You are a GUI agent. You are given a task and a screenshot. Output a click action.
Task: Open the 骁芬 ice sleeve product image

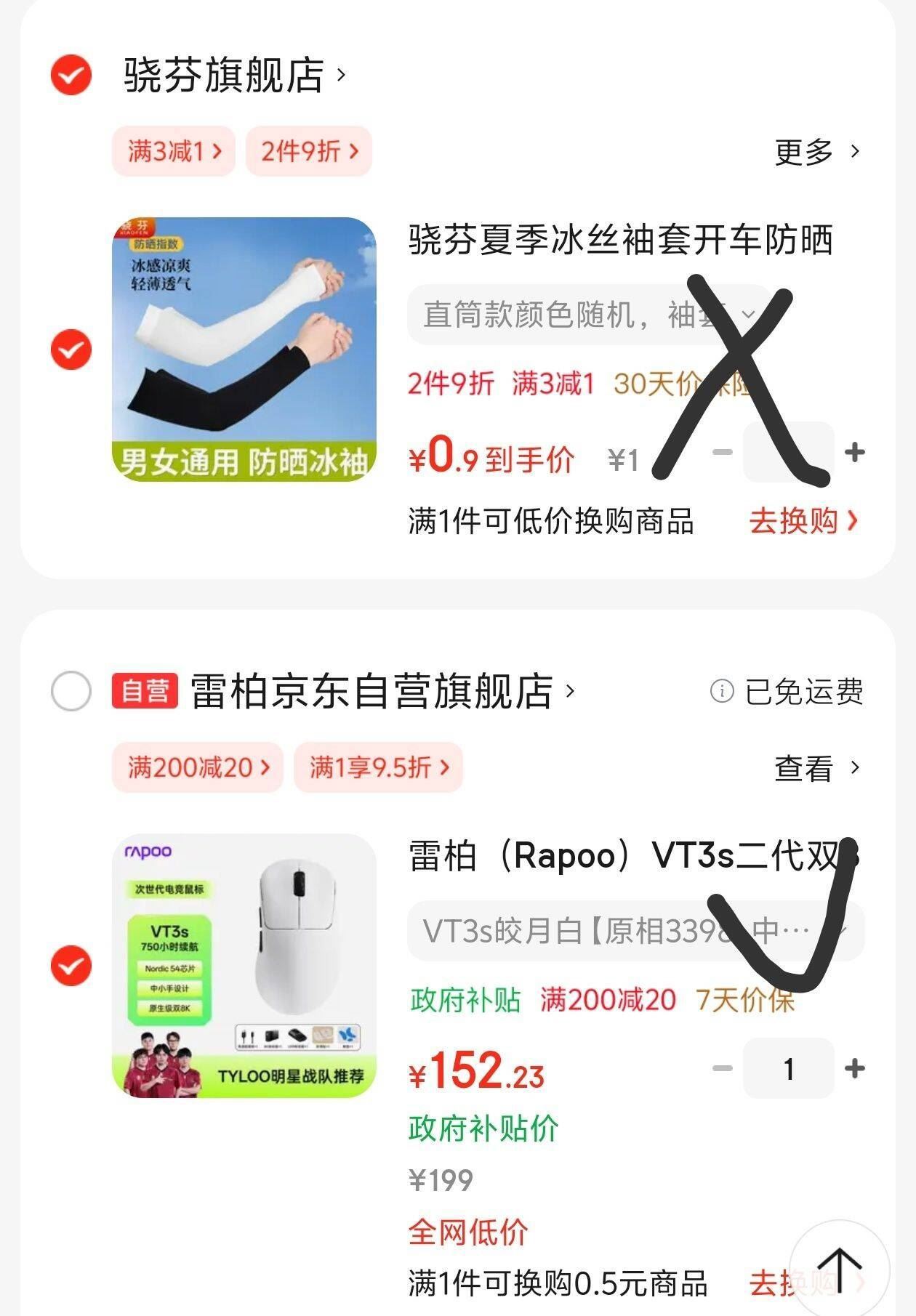[244, 350]
